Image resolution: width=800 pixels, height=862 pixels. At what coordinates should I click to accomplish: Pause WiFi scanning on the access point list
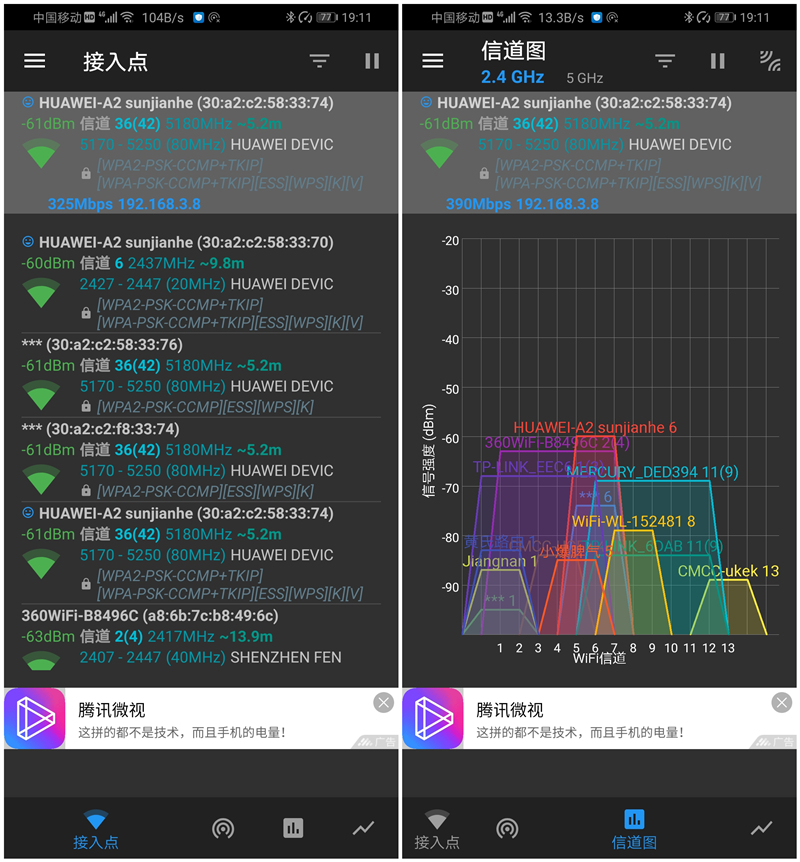click(x=371, y=61)
